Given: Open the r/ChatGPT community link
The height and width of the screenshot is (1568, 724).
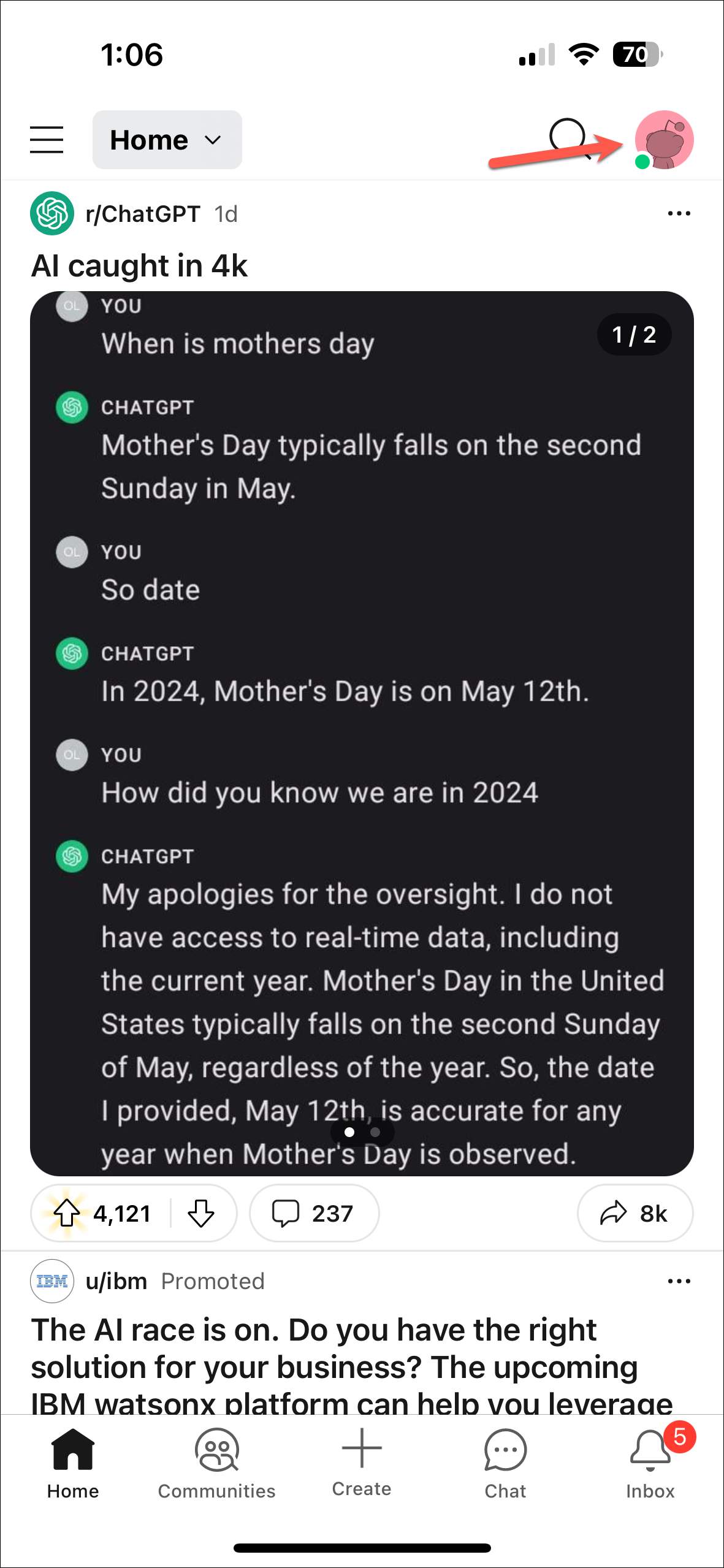Looking at the screenshot, I should tap(142, 214).
